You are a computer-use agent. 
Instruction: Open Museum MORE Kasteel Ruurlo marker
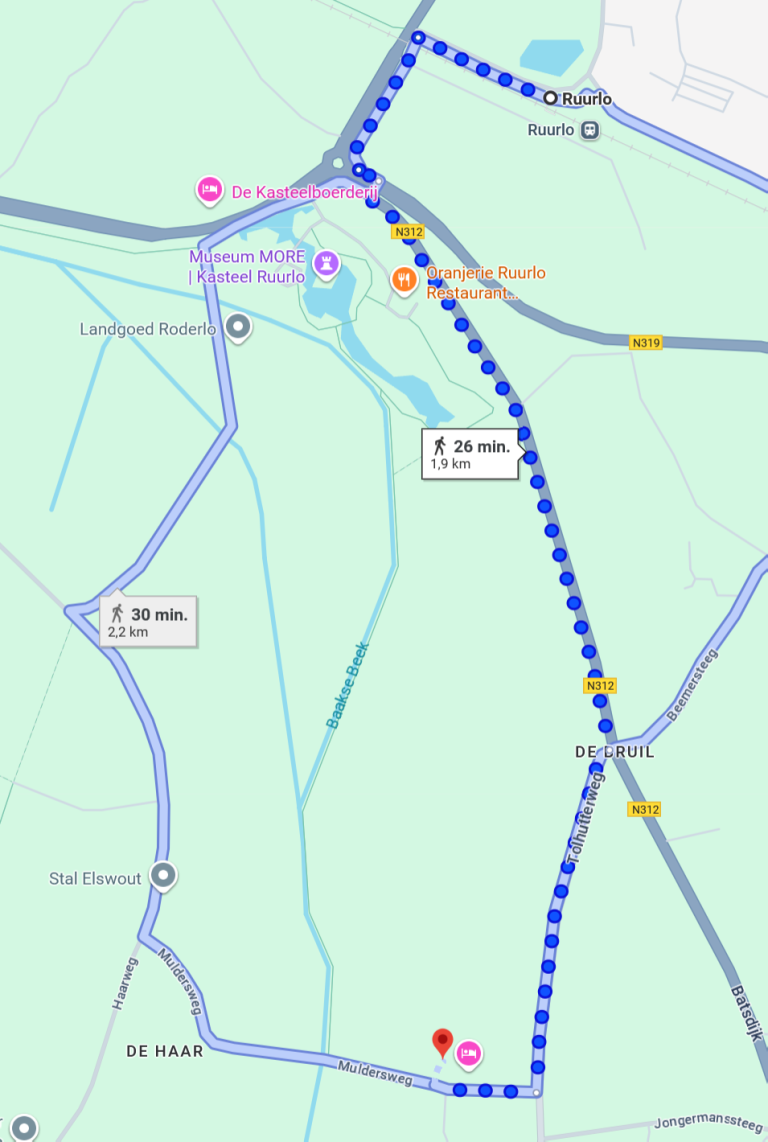pos(326,264)
